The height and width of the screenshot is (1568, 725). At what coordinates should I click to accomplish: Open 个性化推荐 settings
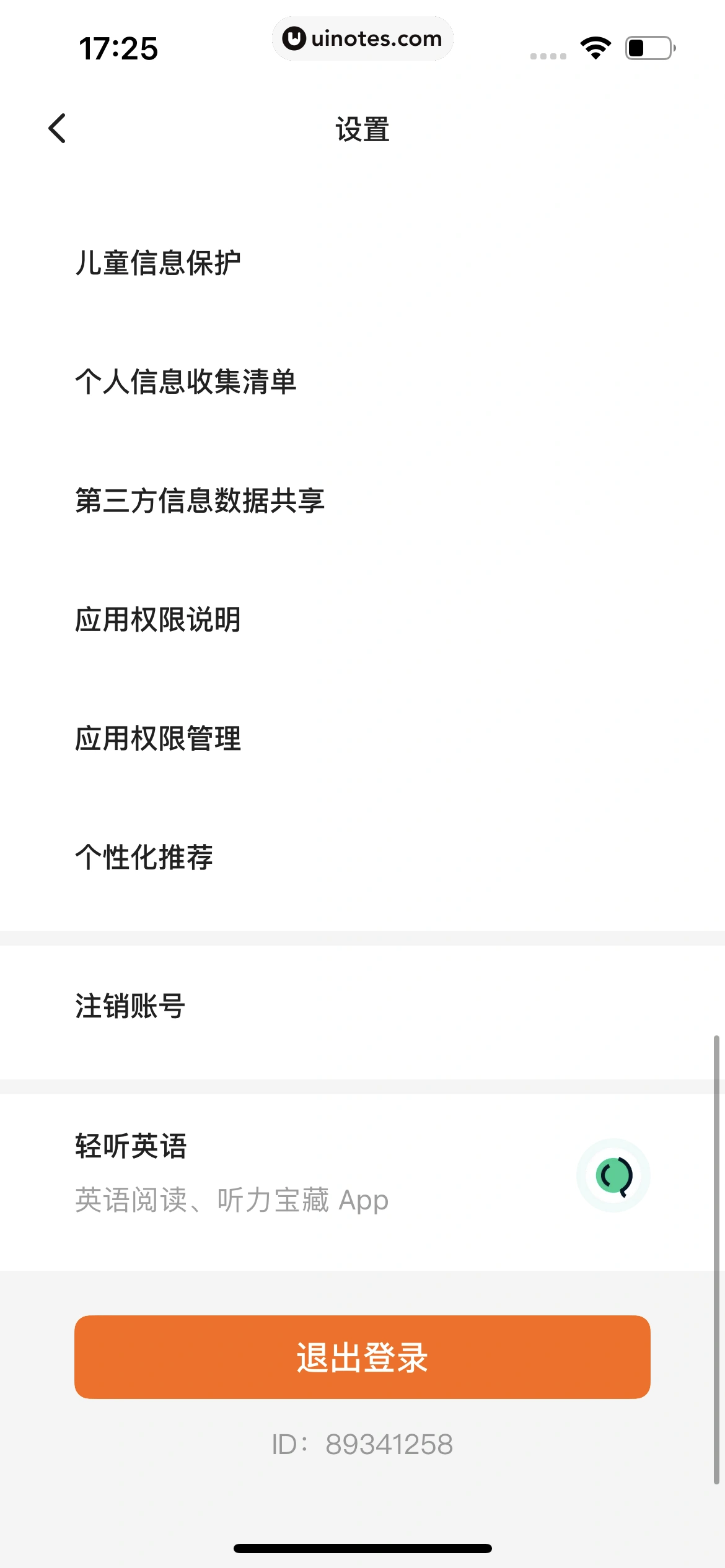tap(144, 856)
